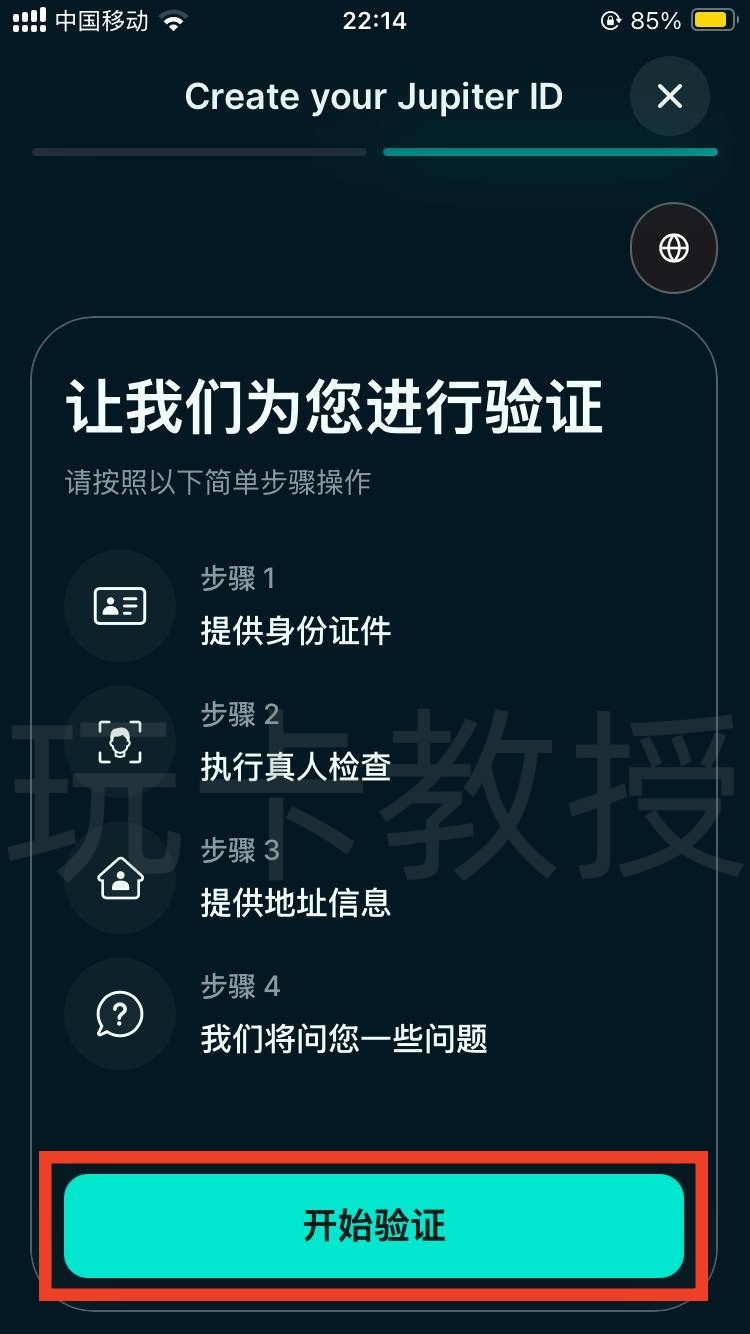Select the 提供地址信息 step row
The width and height of the screenshot is (750, 1334).
point(294,903)
